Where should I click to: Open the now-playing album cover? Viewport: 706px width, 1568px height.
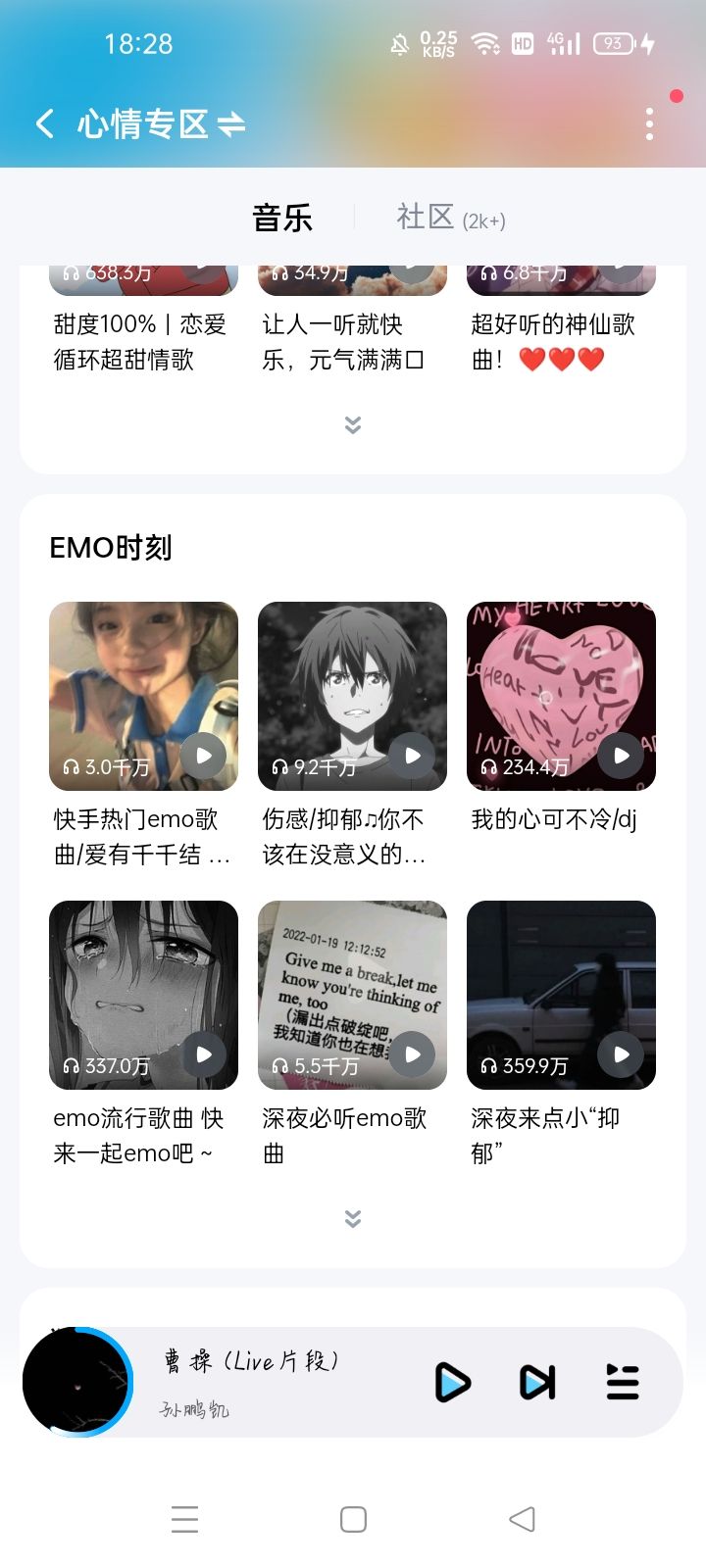[76, 1382]
